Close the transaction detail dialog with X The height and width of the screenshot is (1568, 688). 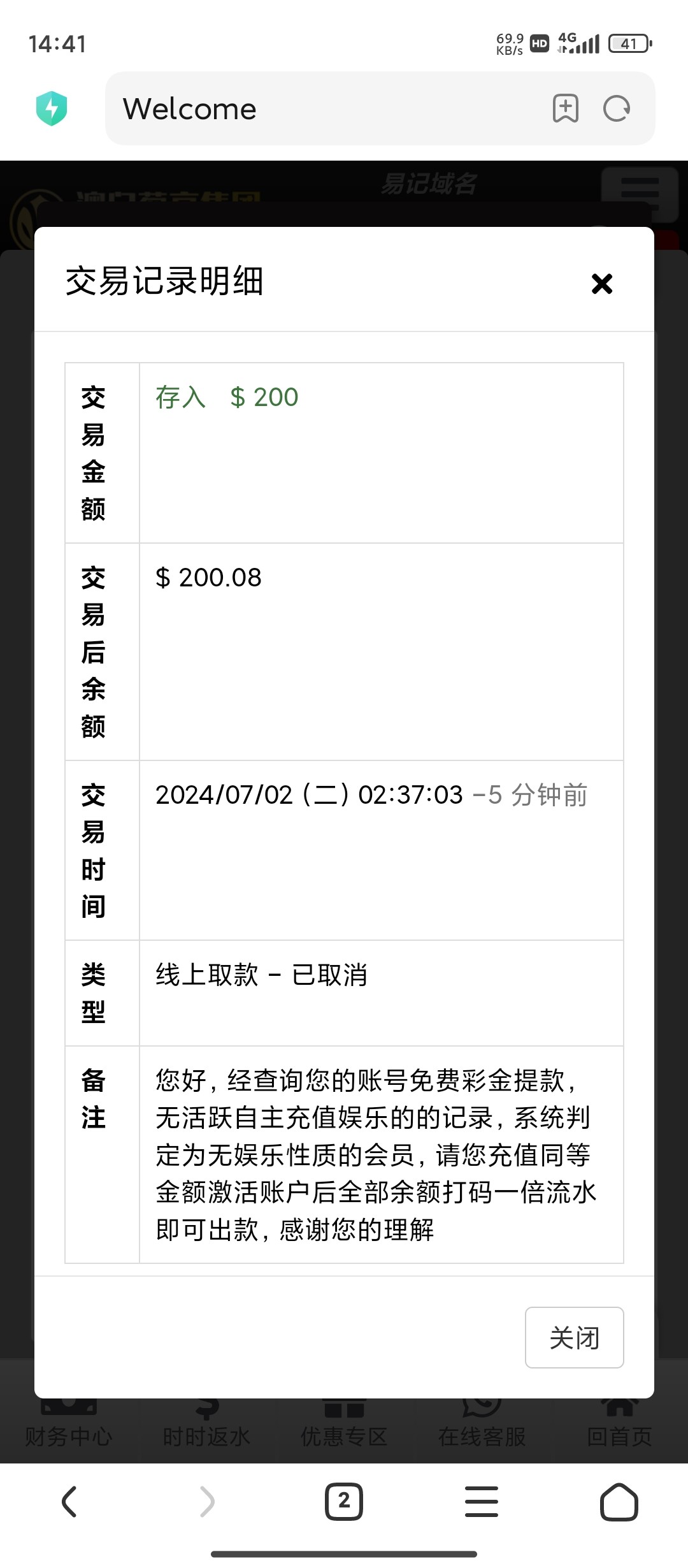[601, 284]
